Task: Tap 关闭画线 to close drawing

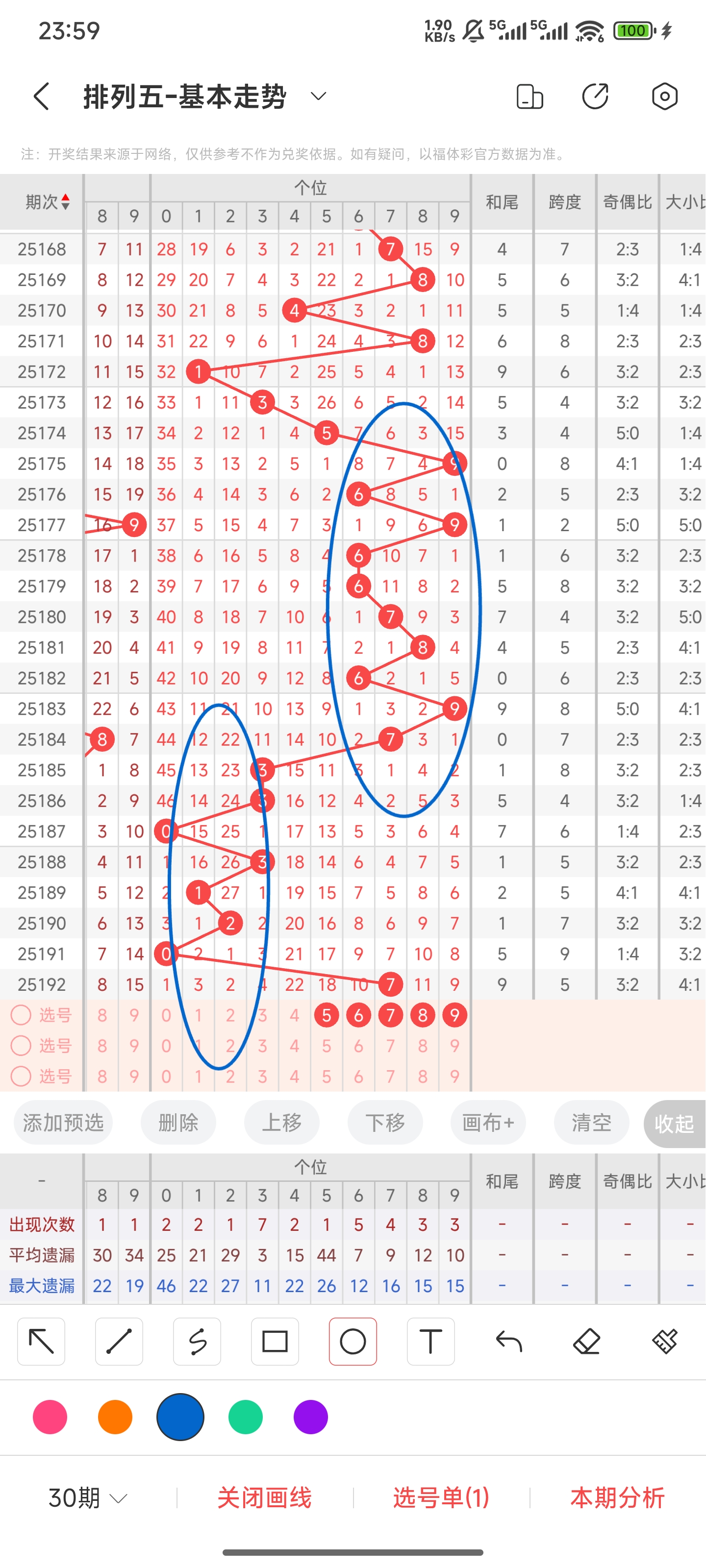Action: [264, 1498]
